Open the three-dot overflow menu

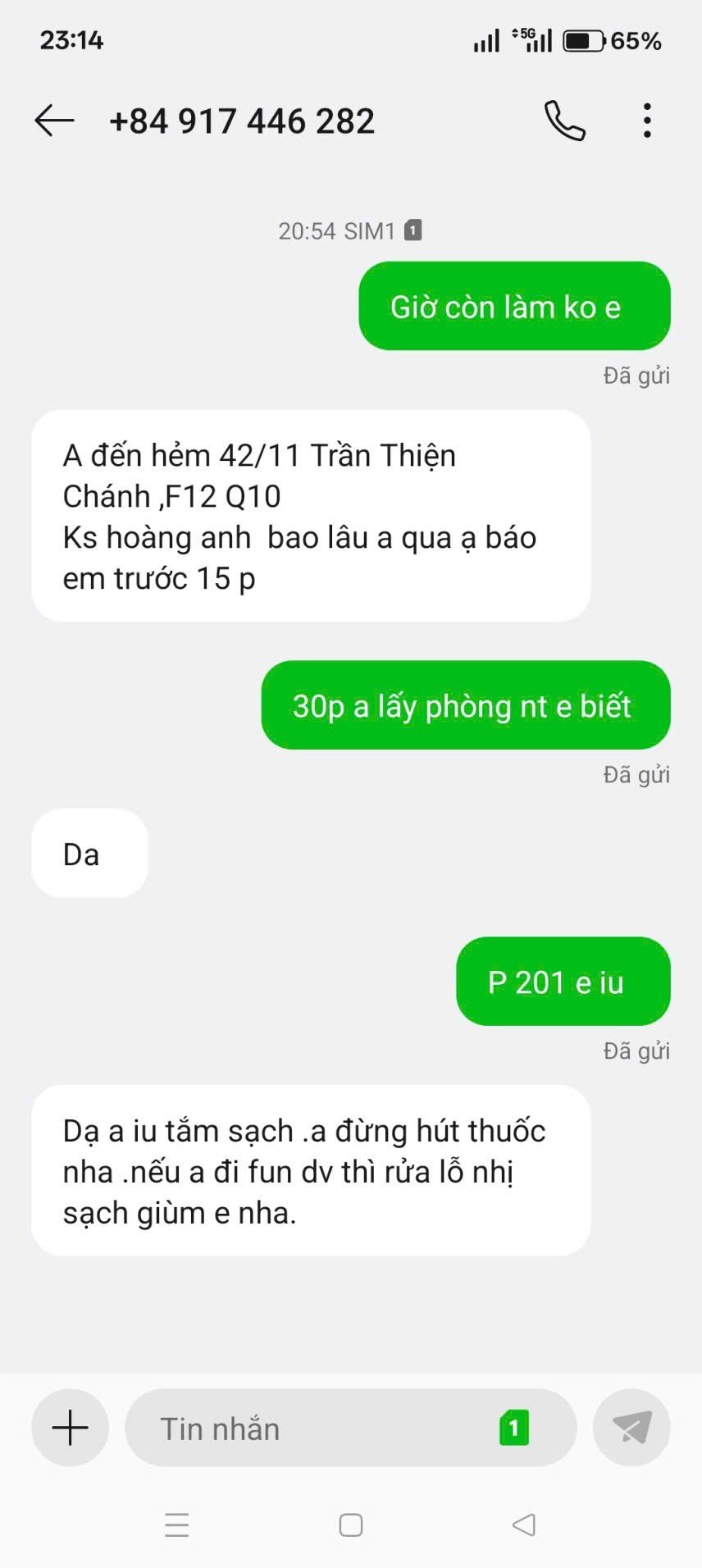647,121
